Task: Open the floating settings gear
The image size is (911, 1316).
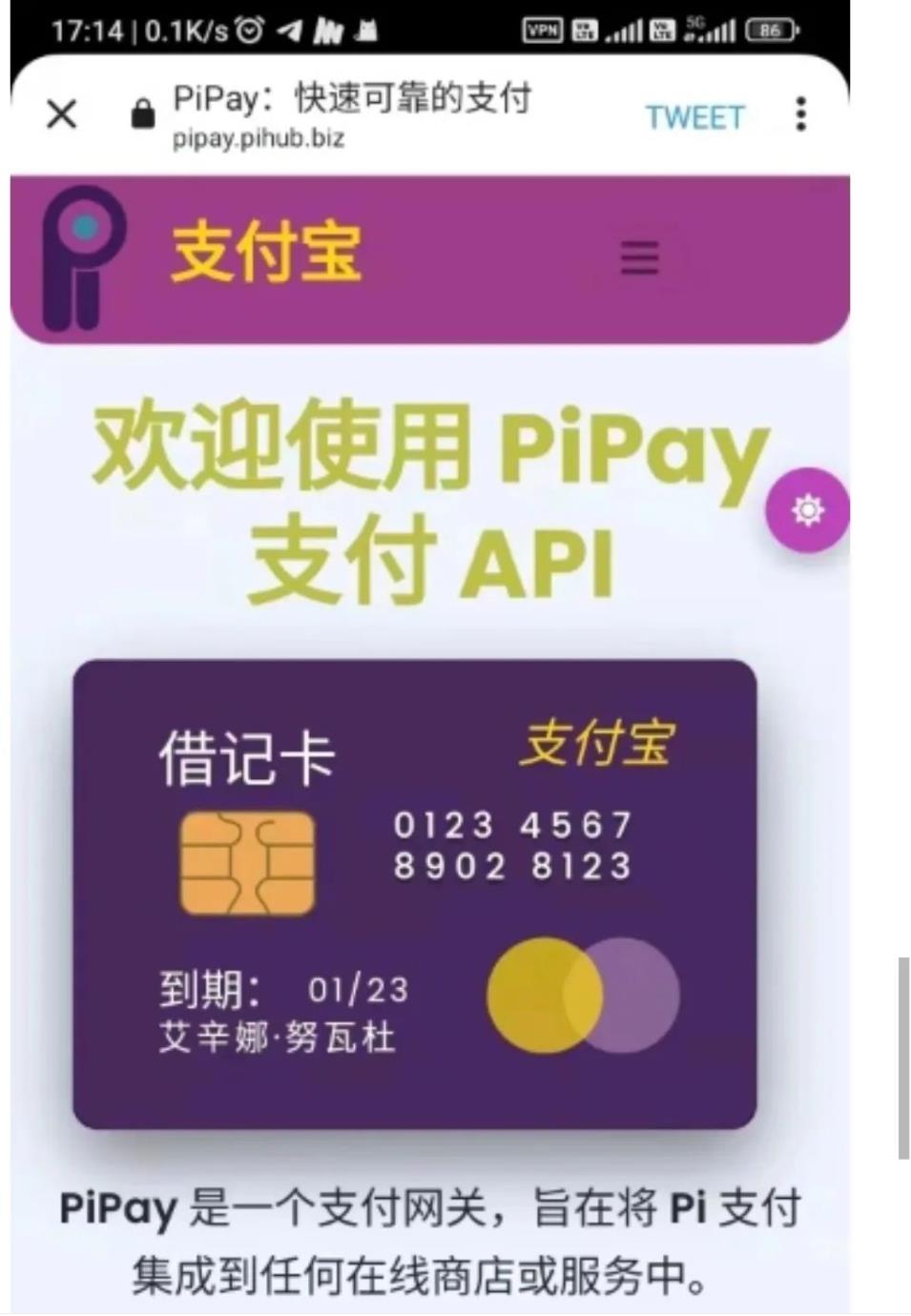Action: 807,510
